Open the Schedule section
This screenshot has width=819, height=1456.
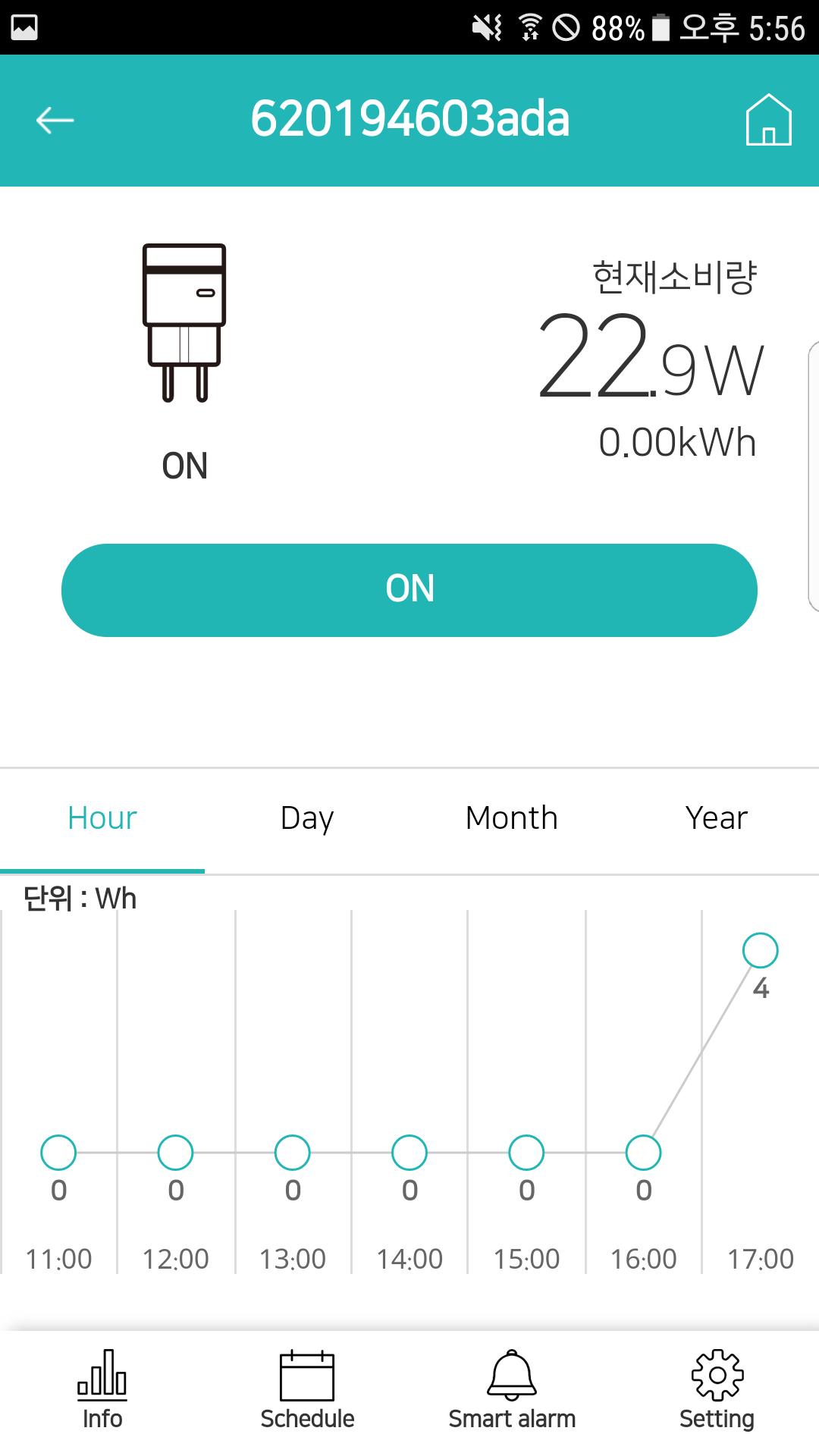click(307, 1390)
